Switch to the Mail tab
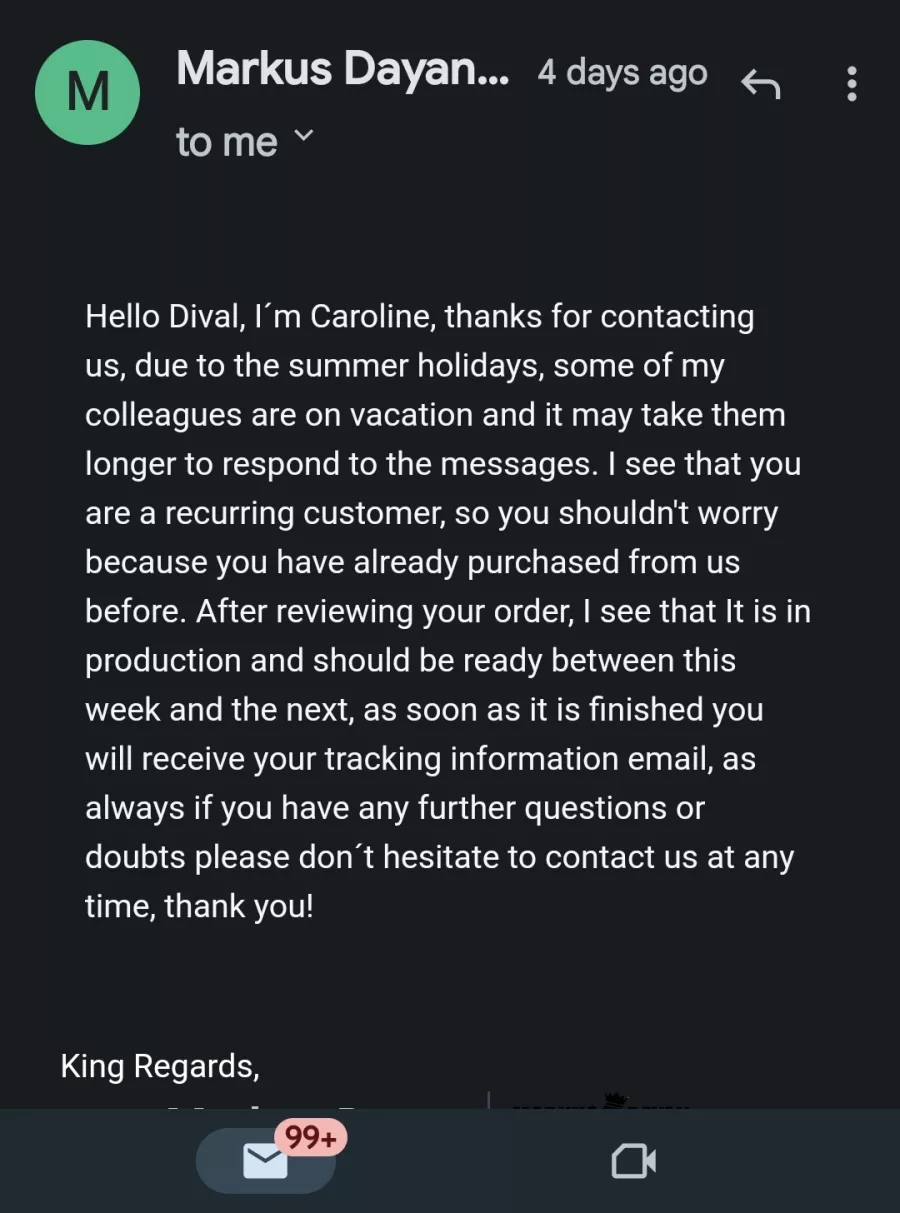The image size is (900, 1213). (x=266, y=1160)
